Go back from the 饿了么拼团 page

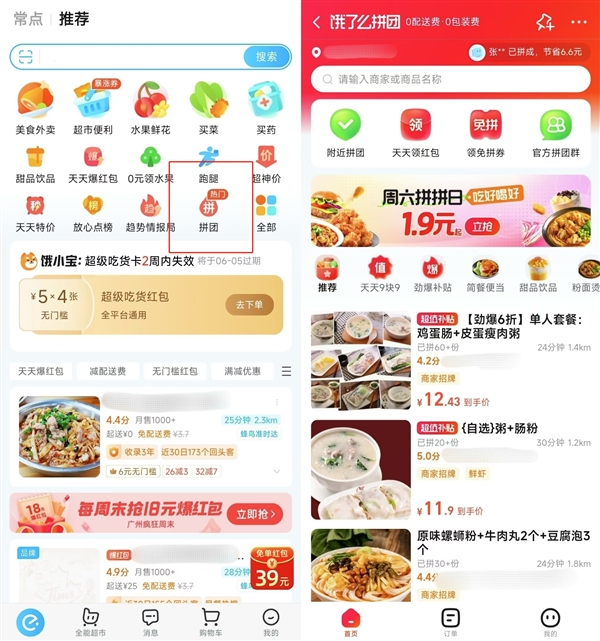click(x=317, y=22)
